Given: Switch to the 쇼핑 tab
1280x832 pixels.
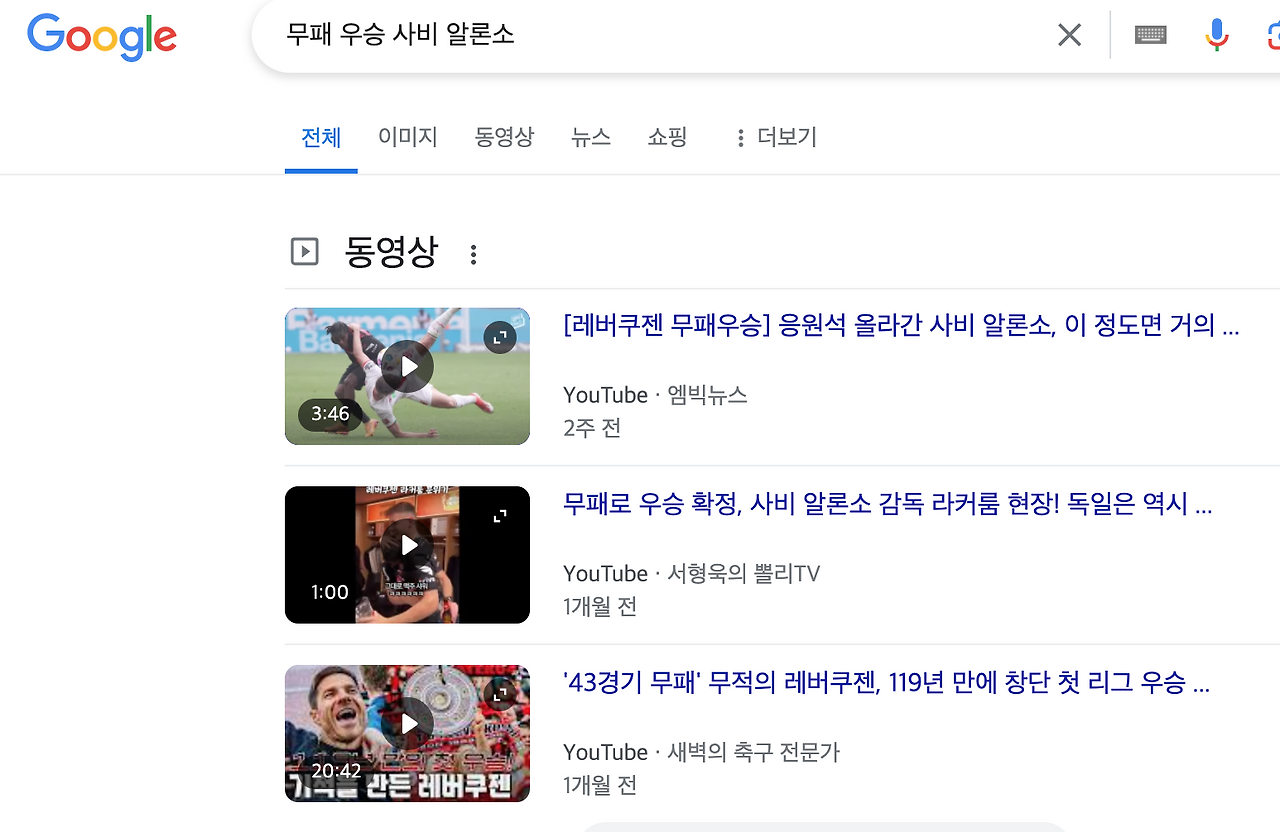Looking at the screenshot, I should coord(668,137).
